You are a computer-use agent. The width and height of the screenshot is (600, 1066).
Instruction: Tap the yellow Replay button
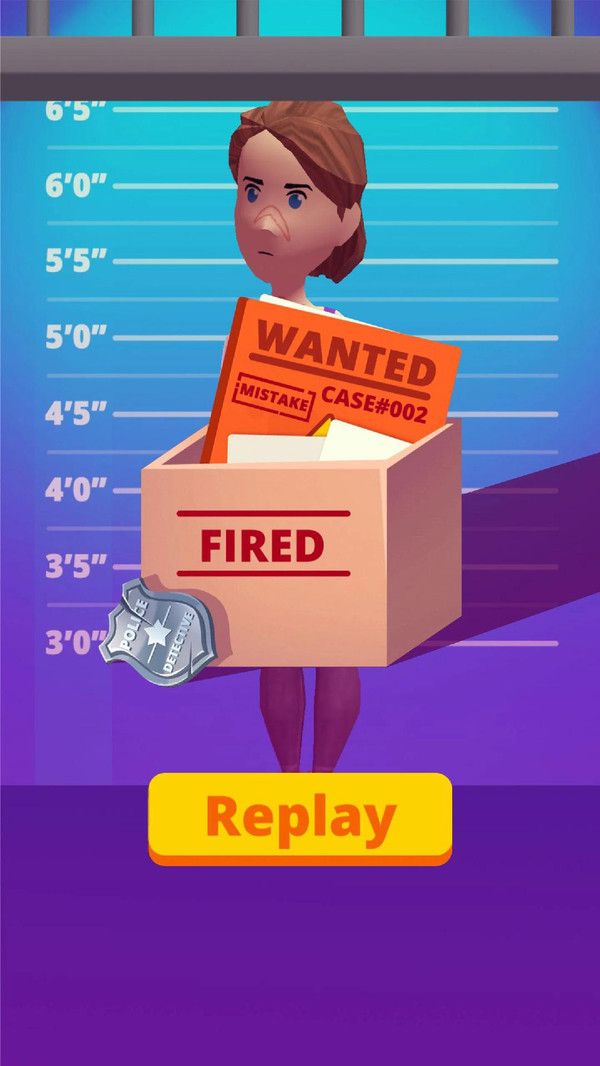pos(300,817)
